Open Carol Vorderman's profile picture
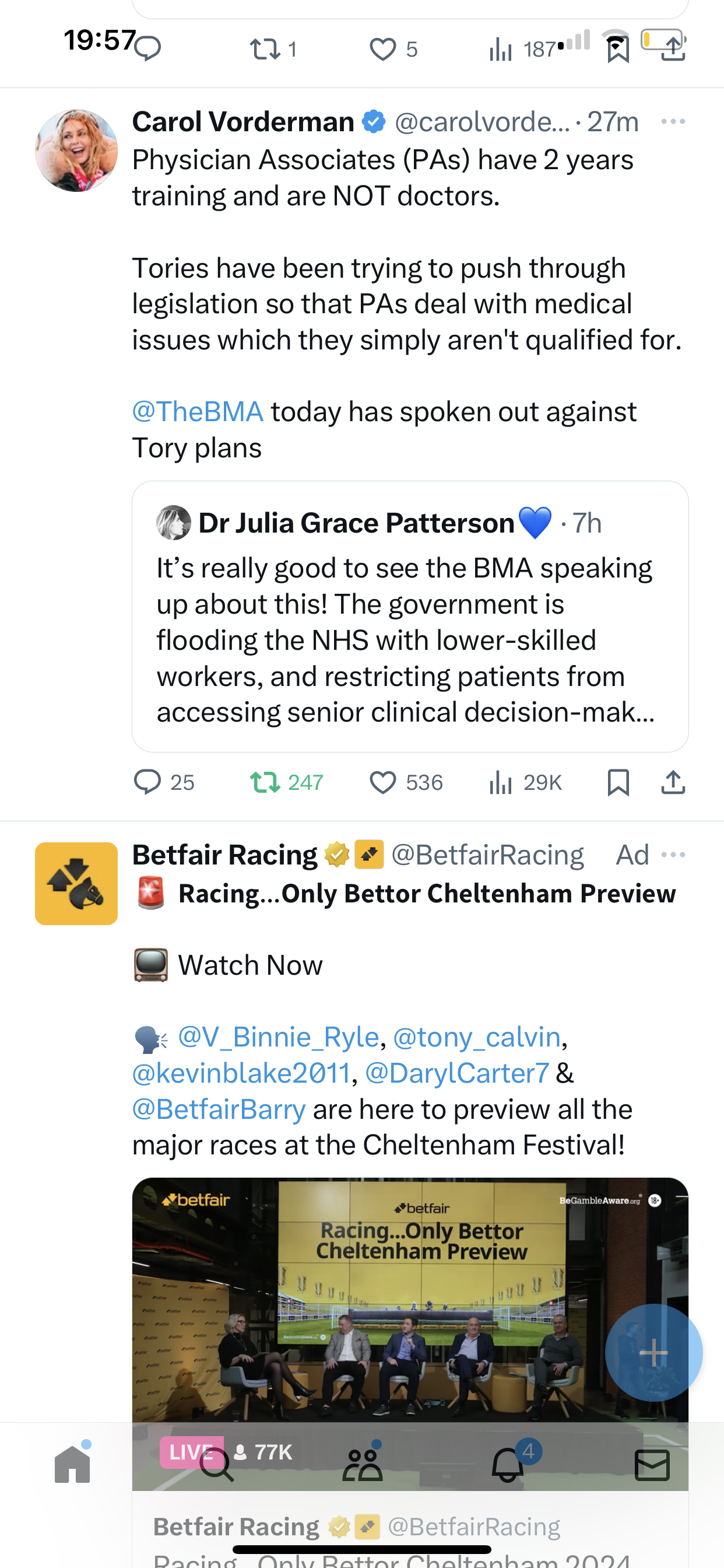The width and height of the screenshot is (724, 1568). (x=76, y=150)
